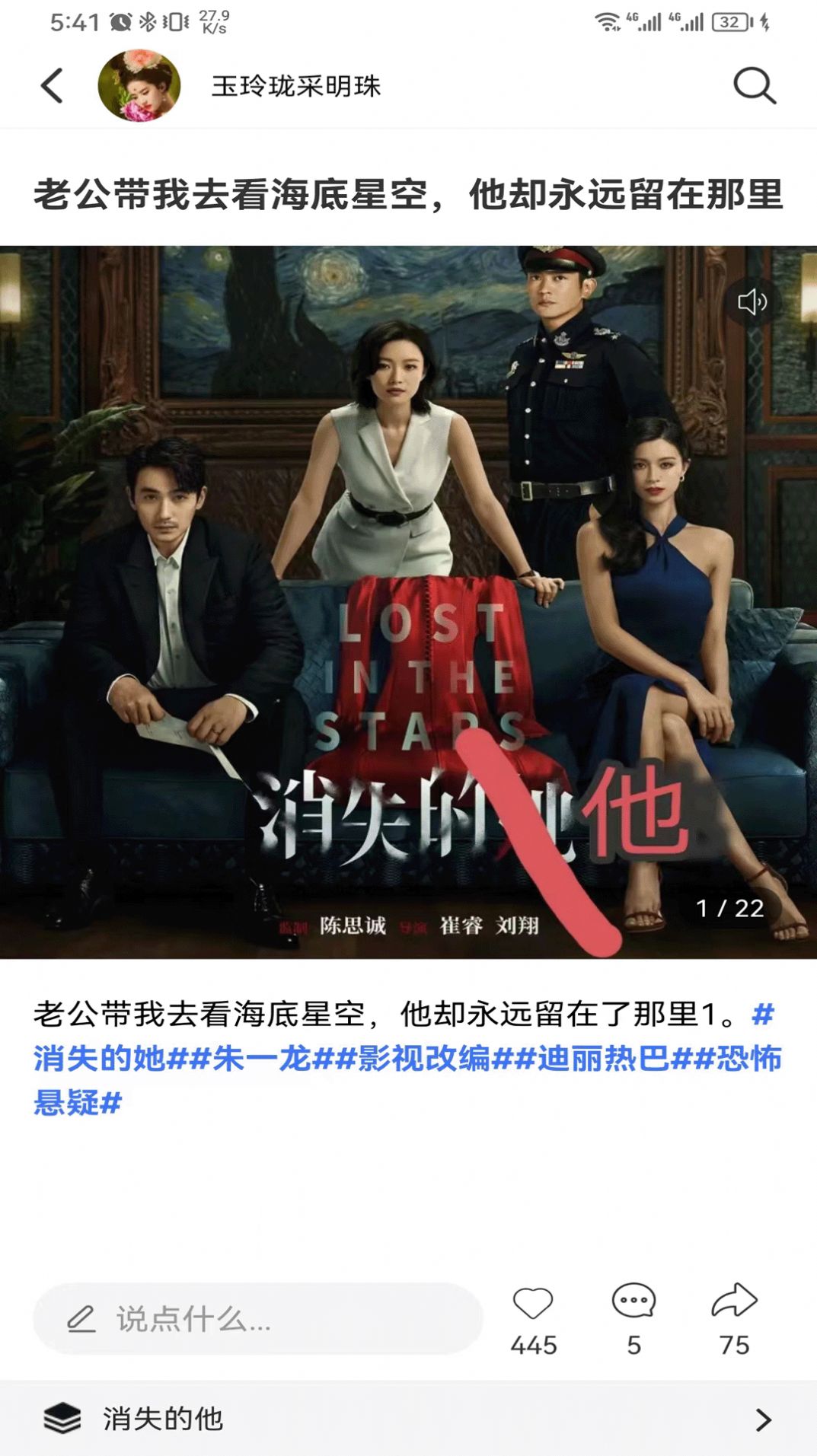Image resolution: width=817 pixels, height=1456 pixels.
Task: Open author name 玉玲珑采明珠
Action: (x=296, y=86)
